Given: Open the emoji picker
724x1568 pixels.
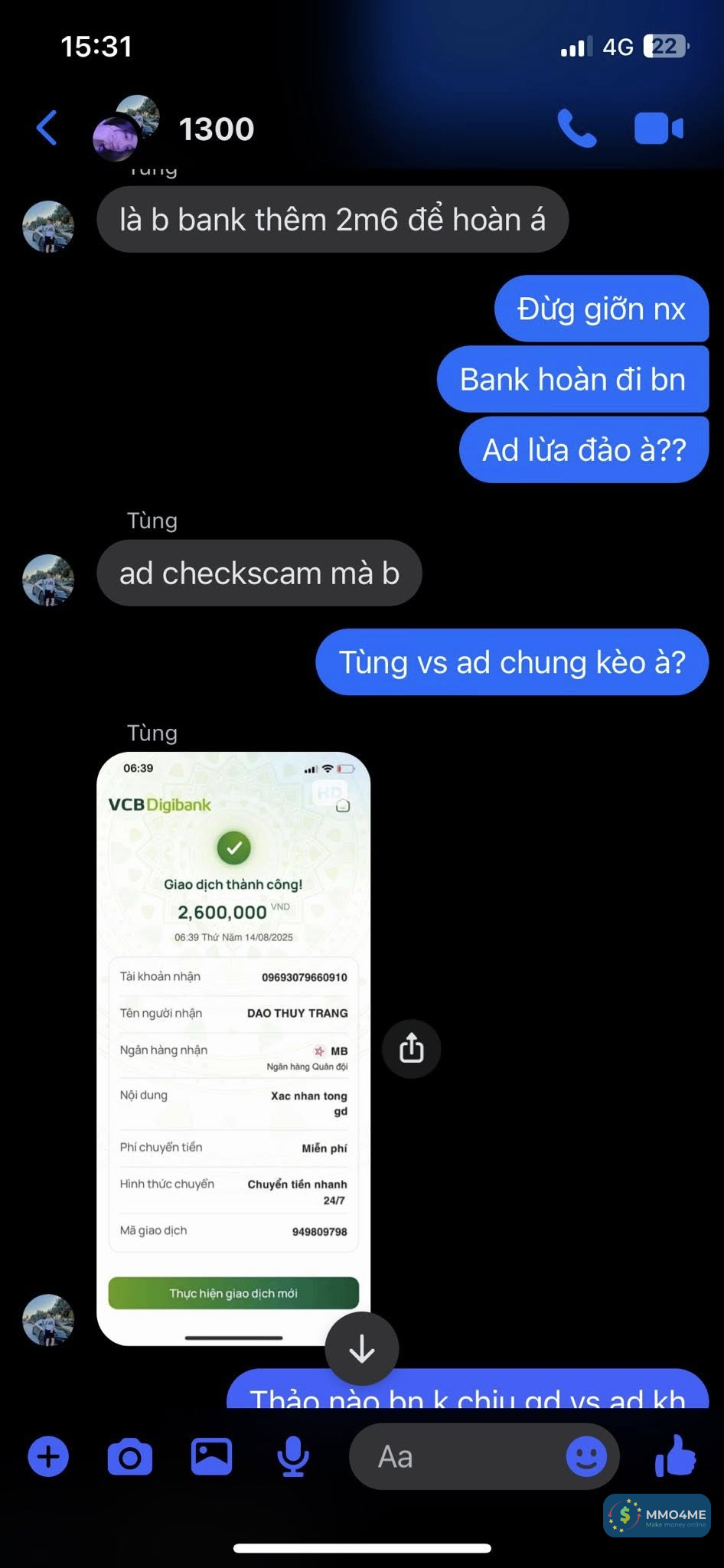Looking at the screenshot, I should click(x=586, y=1456).
